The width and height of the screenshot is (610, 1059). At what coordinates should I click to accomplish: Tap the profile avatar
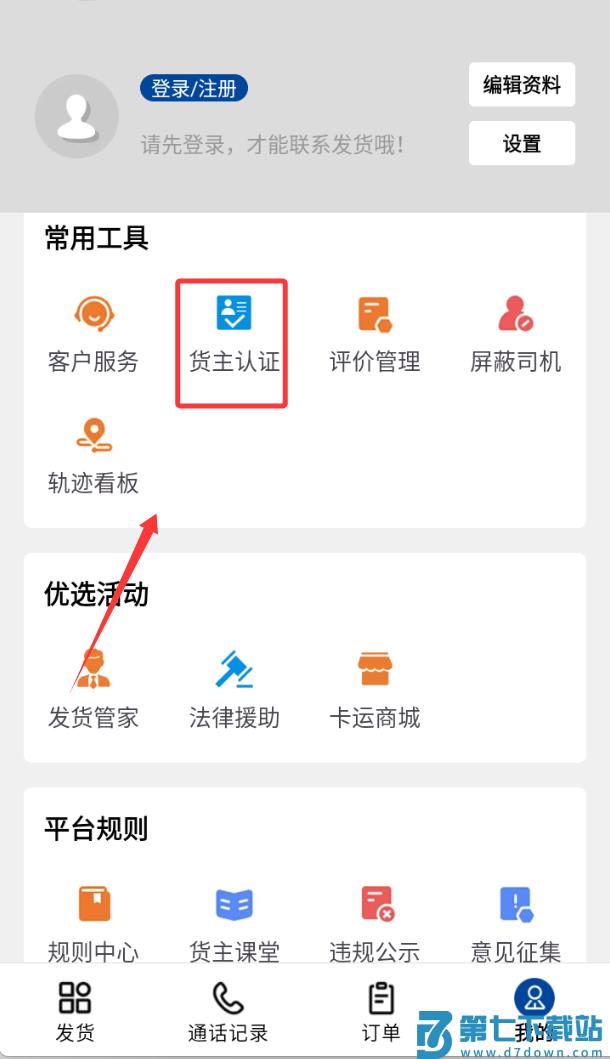click(x=77, y=116)
